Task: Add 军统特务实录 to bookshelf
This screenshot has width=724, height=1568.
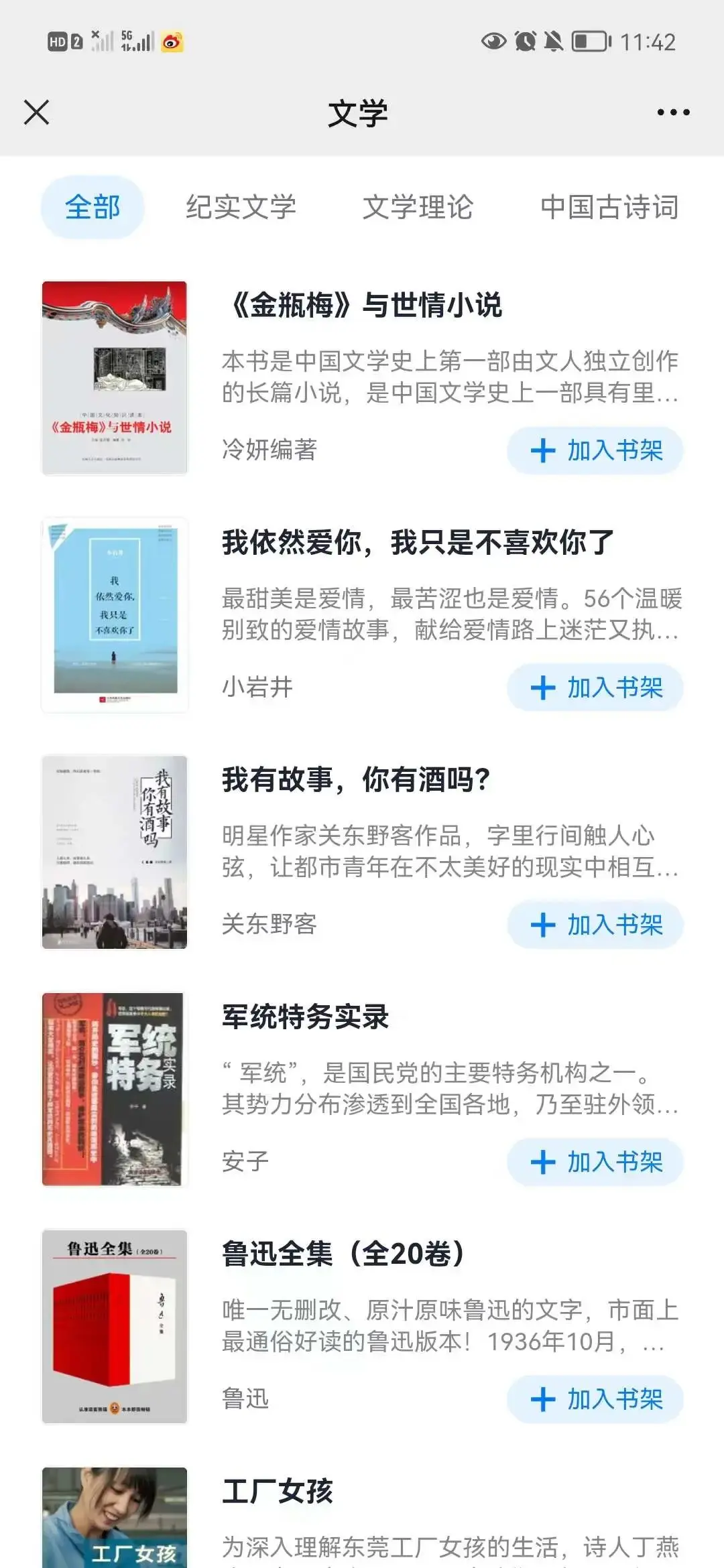Action: pos(595,1162)
